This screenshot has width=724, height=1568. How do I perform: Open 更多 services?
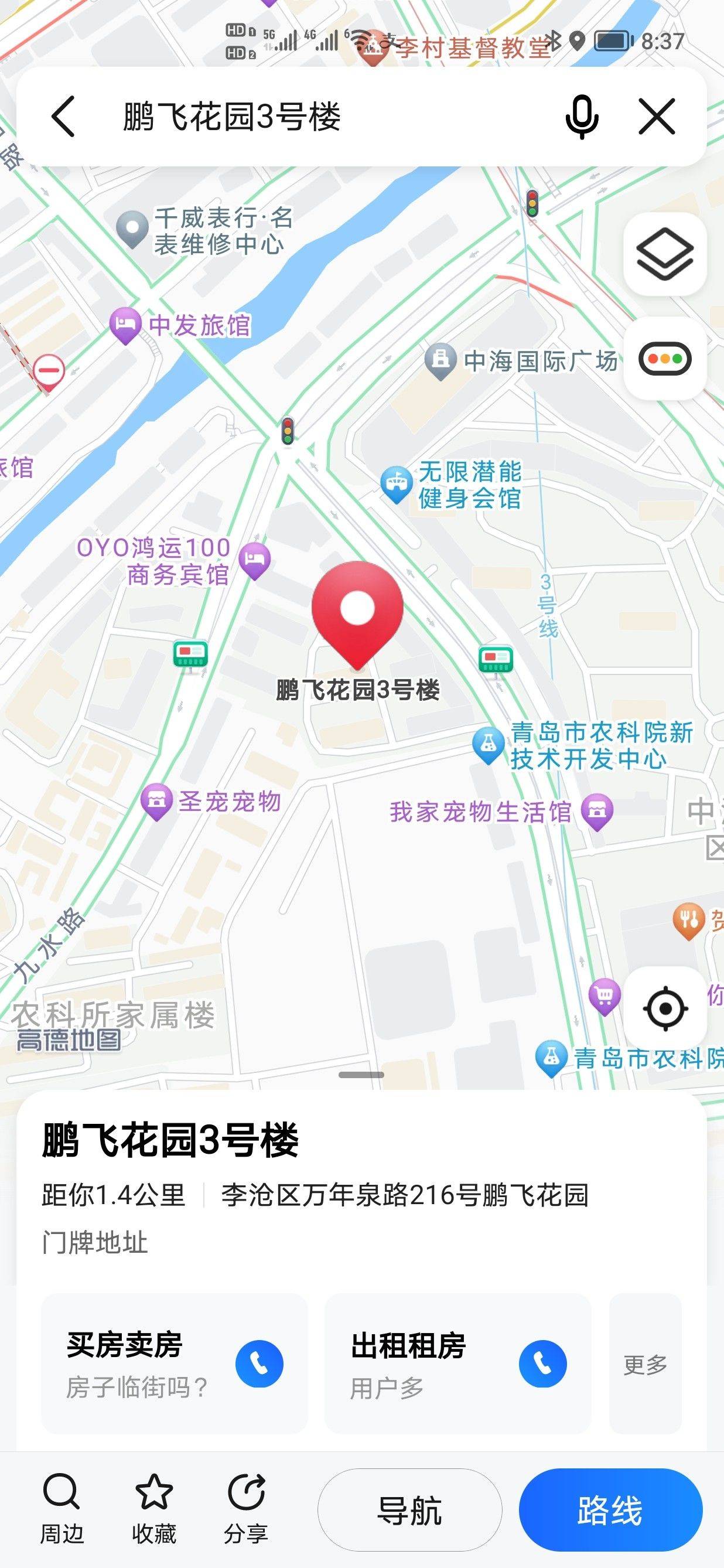point(646,1364)
